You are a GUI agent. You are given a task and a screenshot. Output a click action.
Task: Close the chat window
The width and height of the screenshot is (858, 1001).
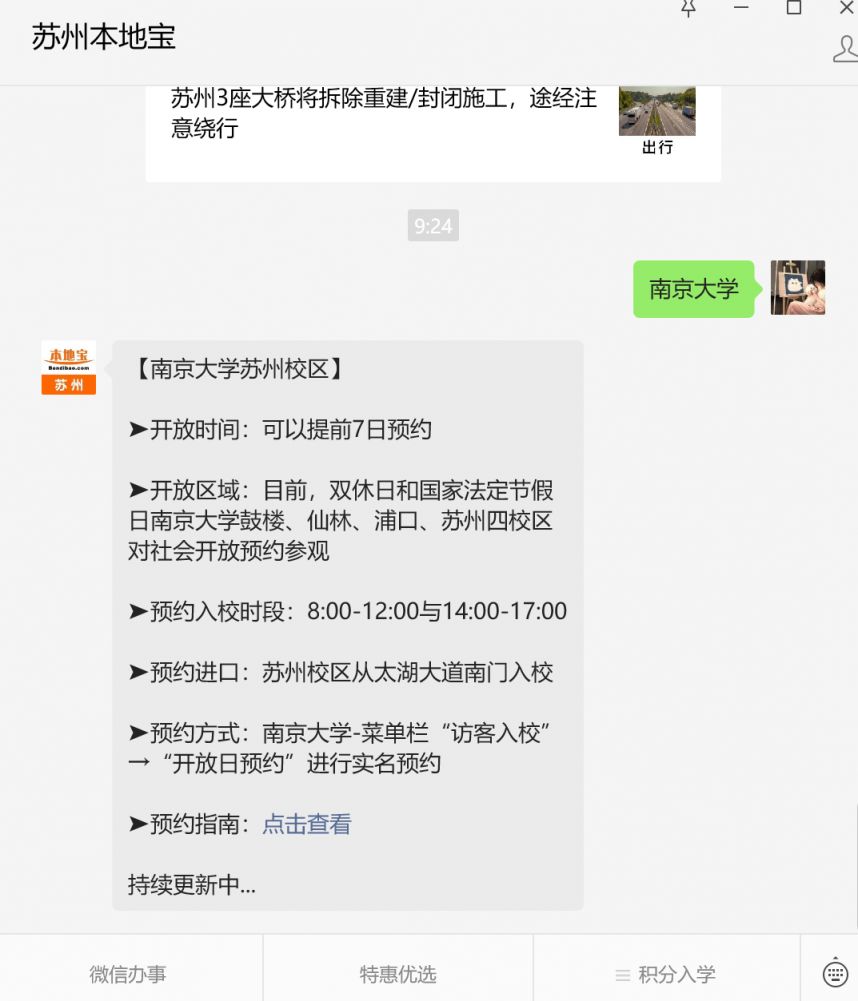pos(846,8)
